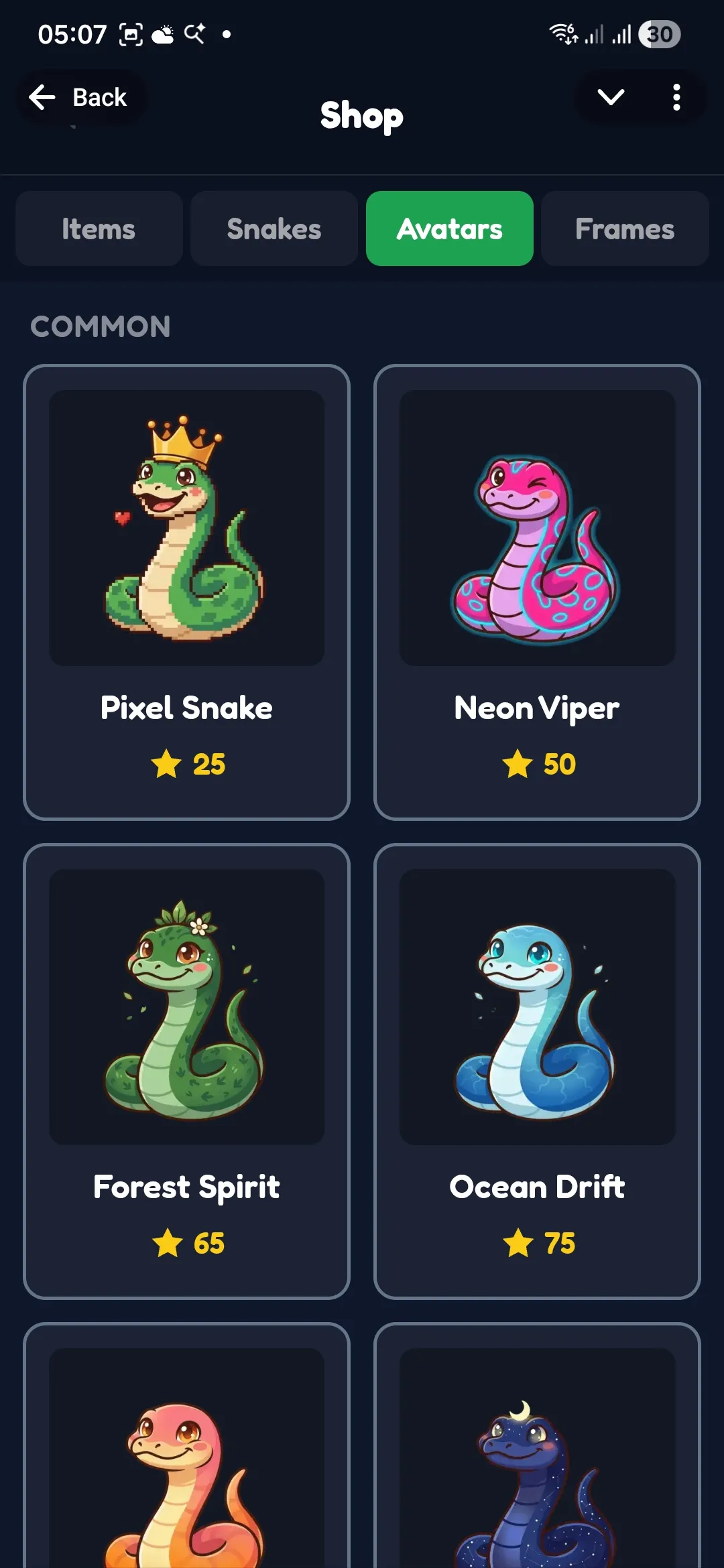Tap the back arrow to leave Shop
The width and height of the screenshot is (724, 1568).
pos(43,97)
